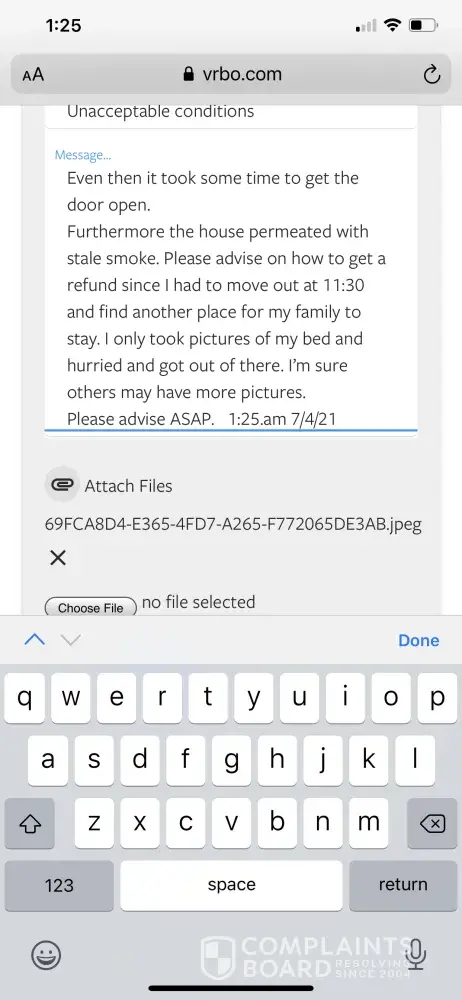Remove the attached jpeg file

pyautogui.click(x=57, y=559)
